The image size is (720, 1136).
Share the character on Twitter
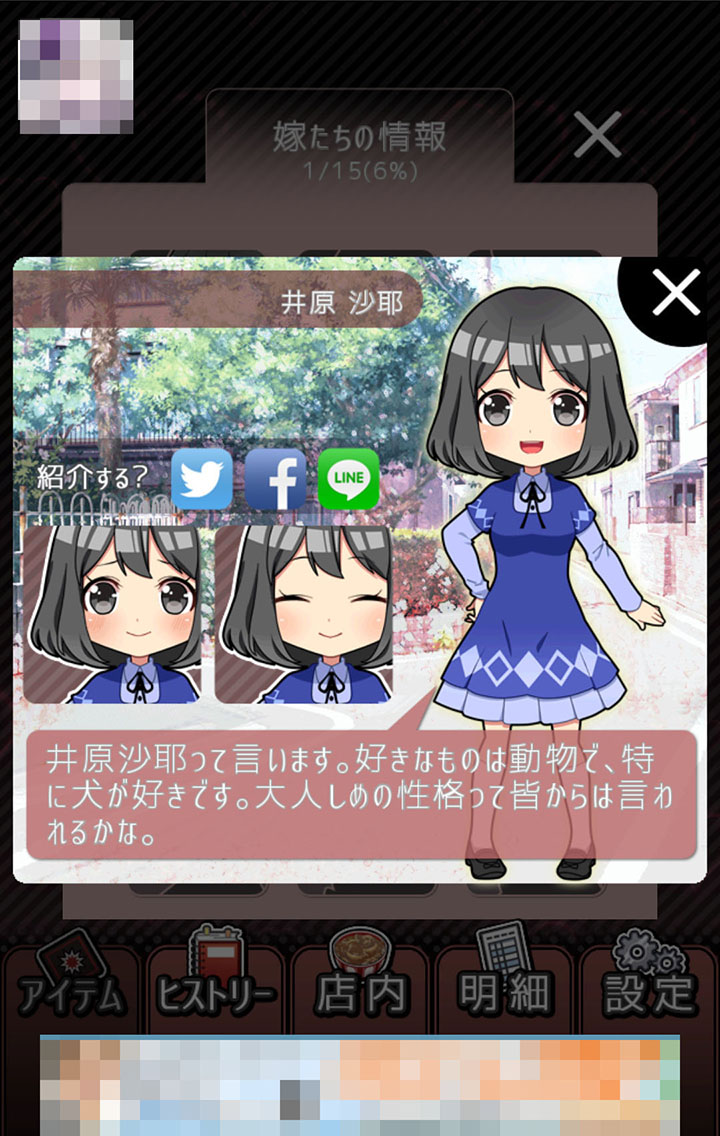click(x=202, y=479)
